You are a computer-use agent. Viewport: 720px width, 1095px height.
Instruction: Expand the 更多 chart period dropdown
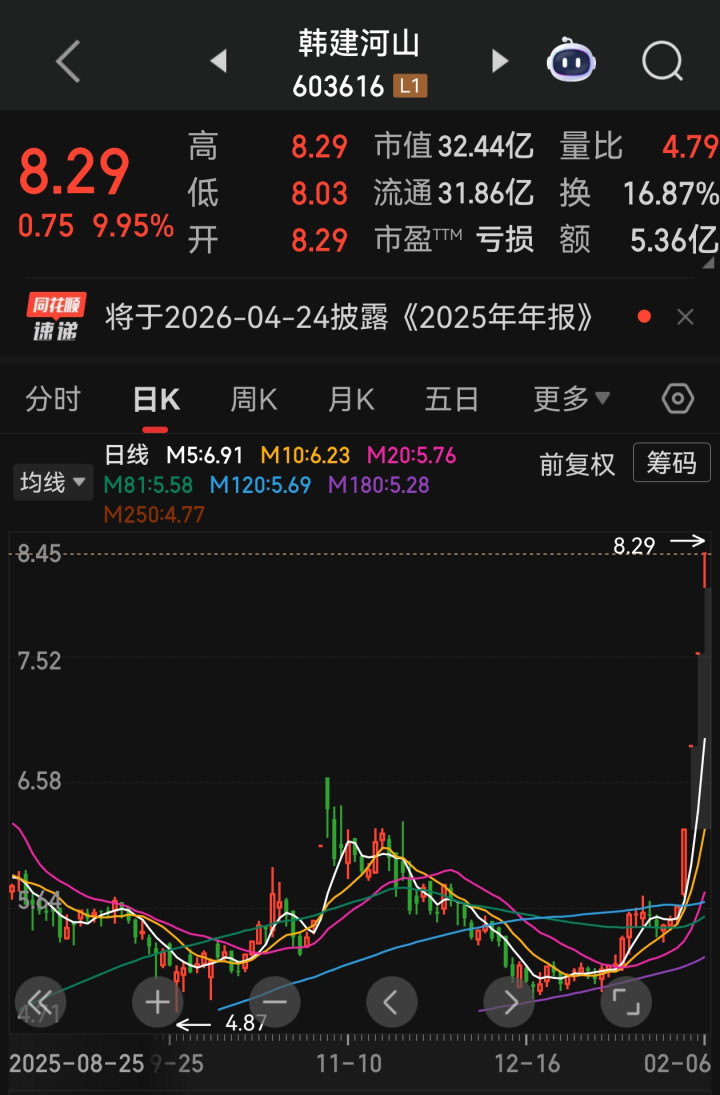pos(571,400)
